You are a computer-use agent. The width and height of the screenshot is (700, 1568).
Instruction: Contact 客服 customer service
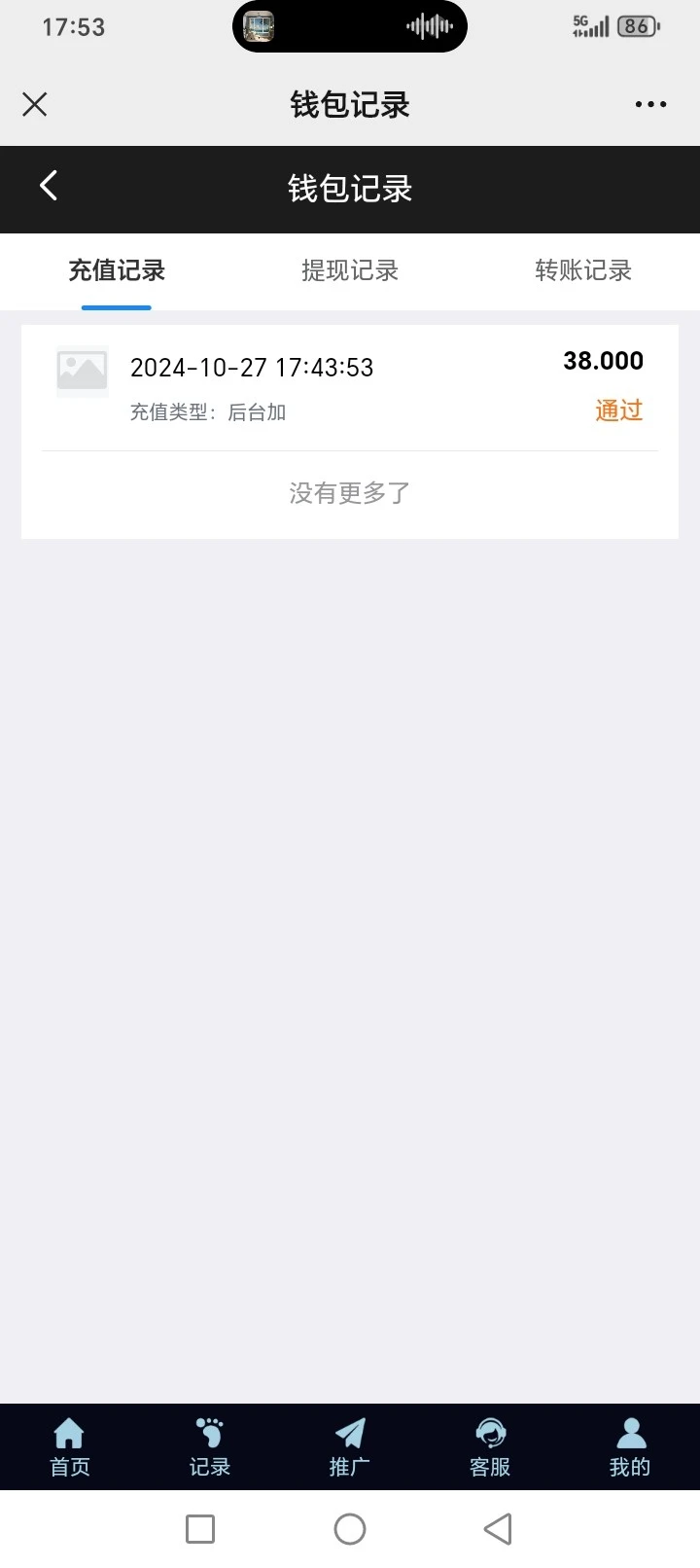(490, 1446)
